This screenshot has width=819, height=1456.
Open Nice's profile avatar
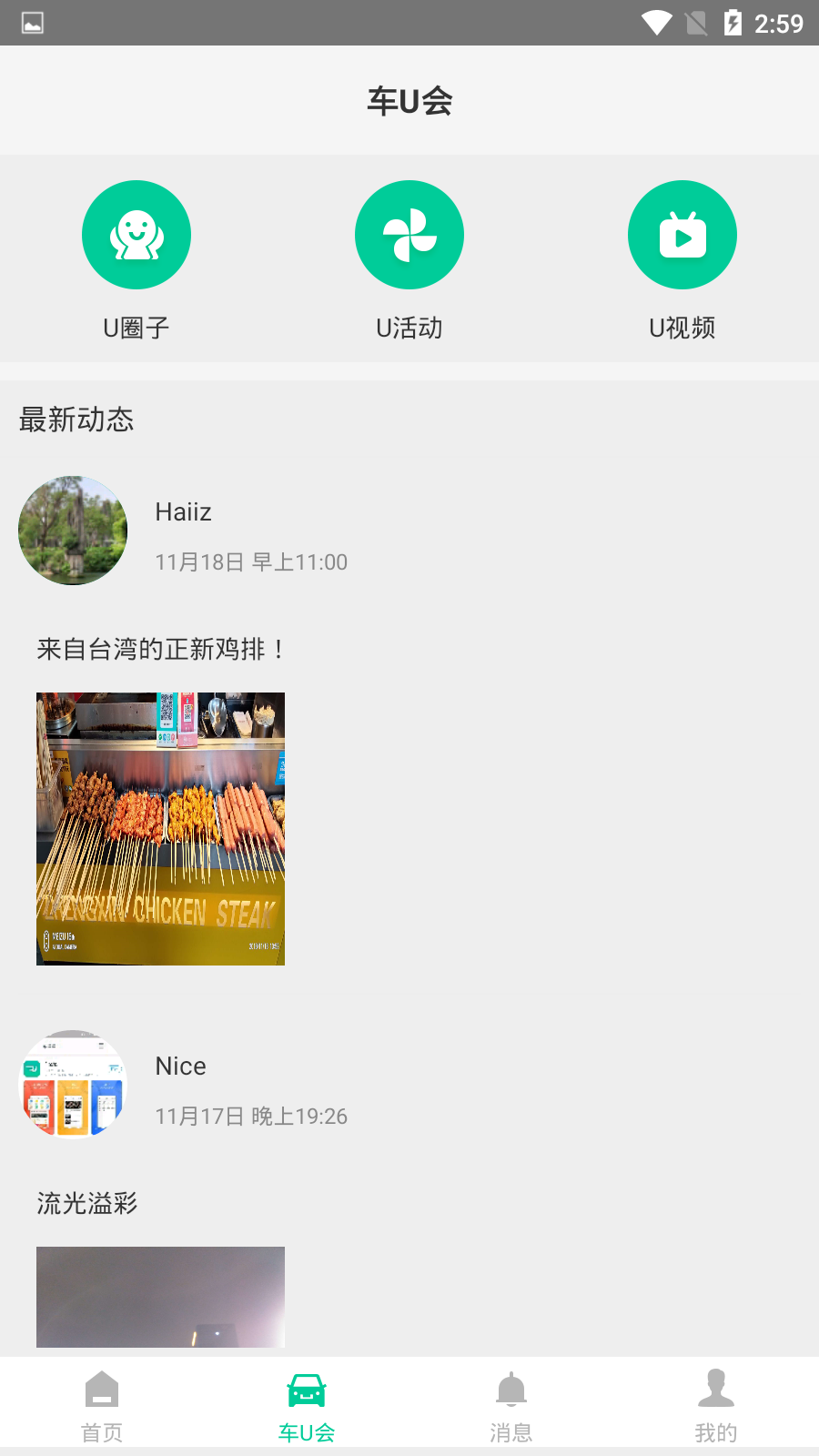73,1084
